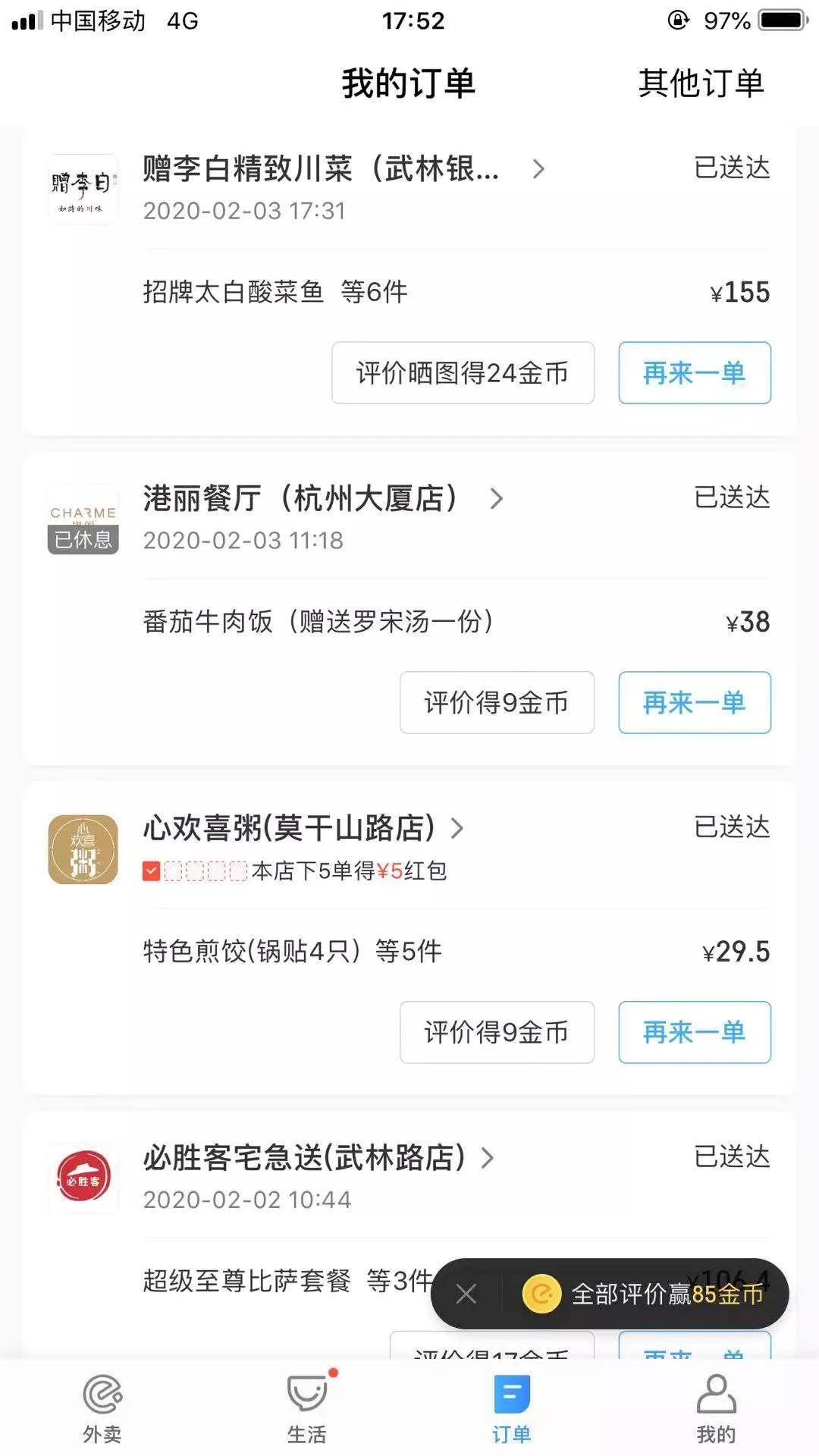
Task: Expand details for 港丽餐厅 order
Action: [x=498, y=500]
